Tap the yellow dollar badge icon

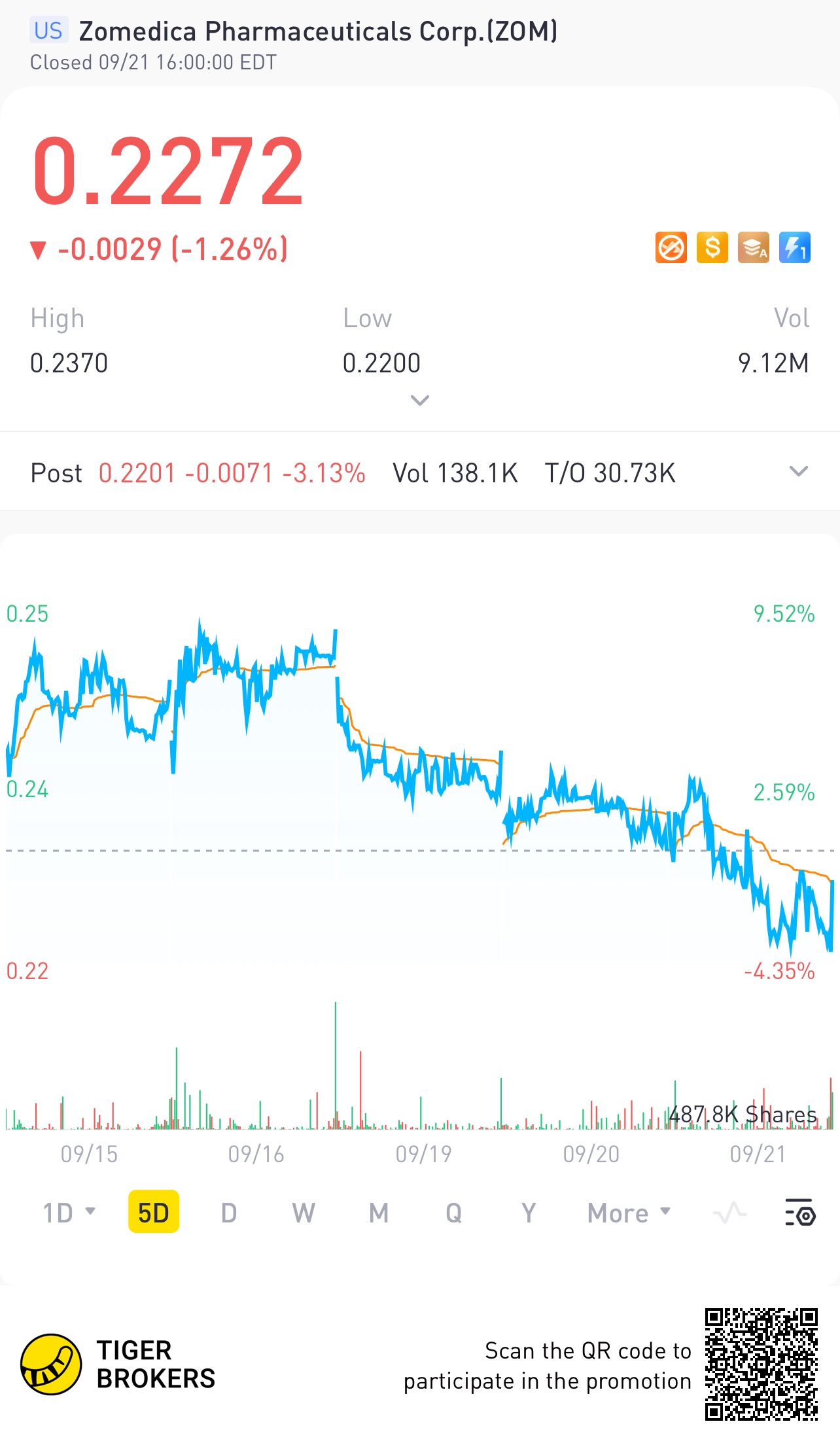712,248
